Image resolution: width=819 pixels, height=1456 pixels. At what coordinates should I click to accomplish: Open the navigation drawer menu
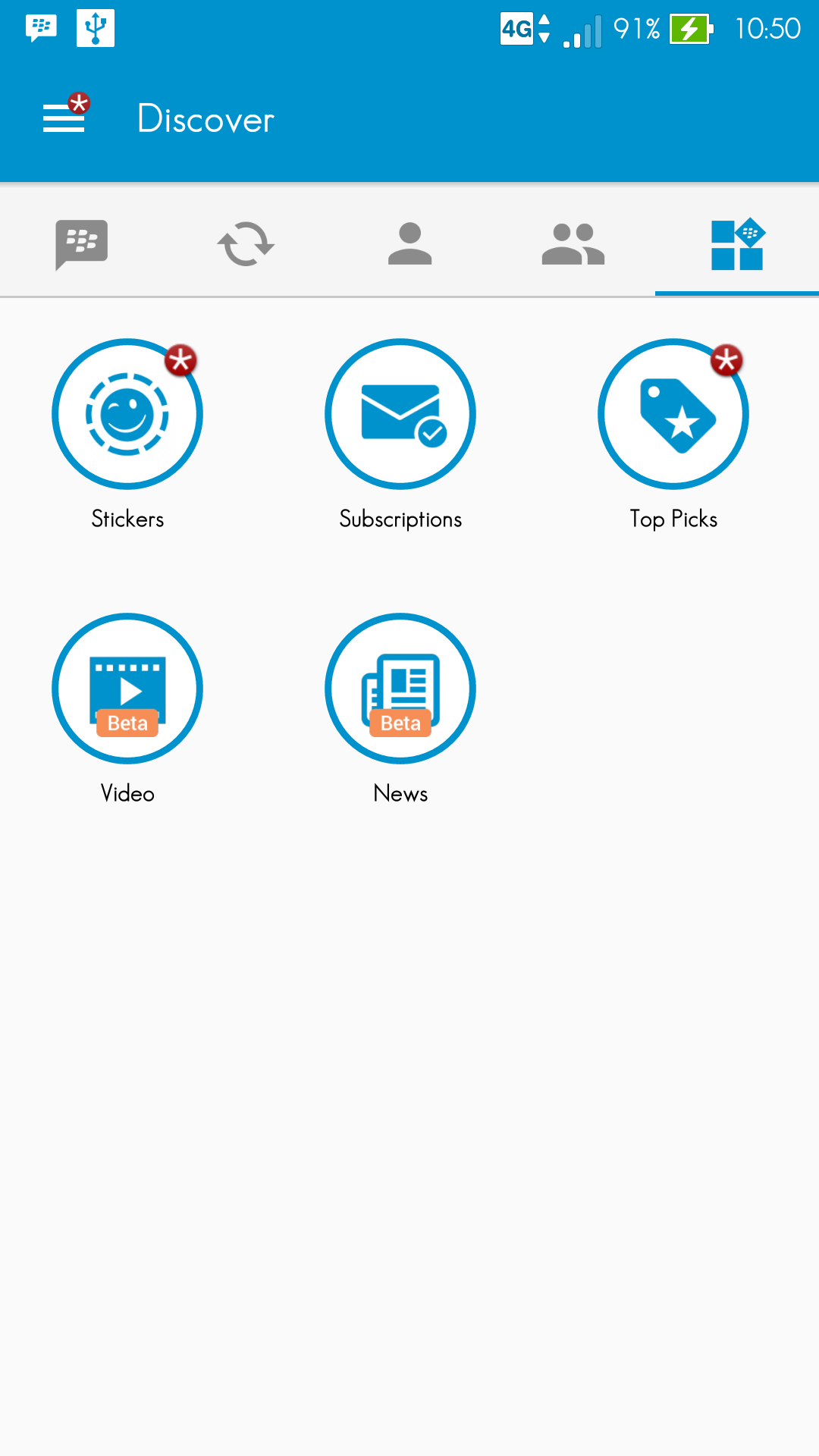pos(64,118)
